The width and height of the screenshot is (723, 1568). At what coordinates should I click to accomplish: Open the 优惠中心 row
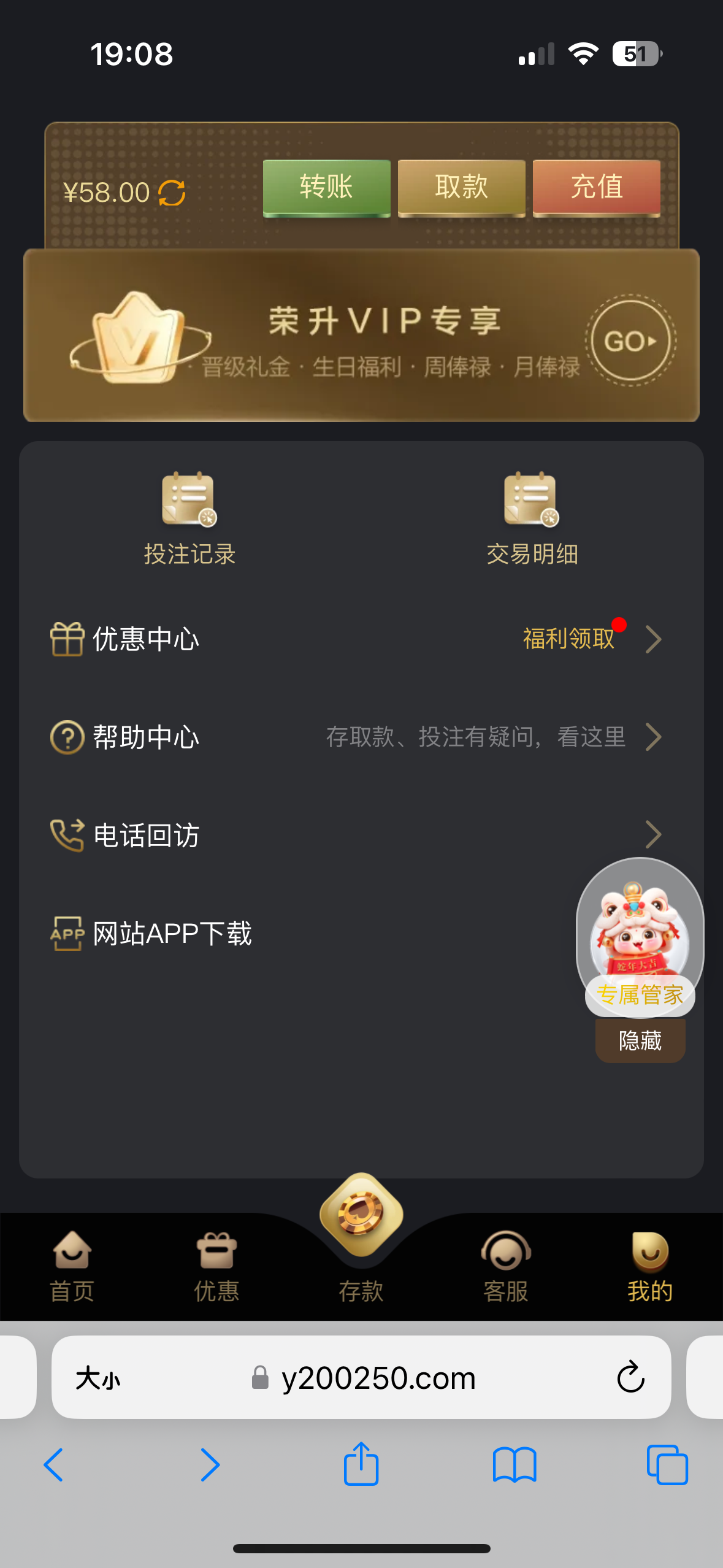point(356,639)
